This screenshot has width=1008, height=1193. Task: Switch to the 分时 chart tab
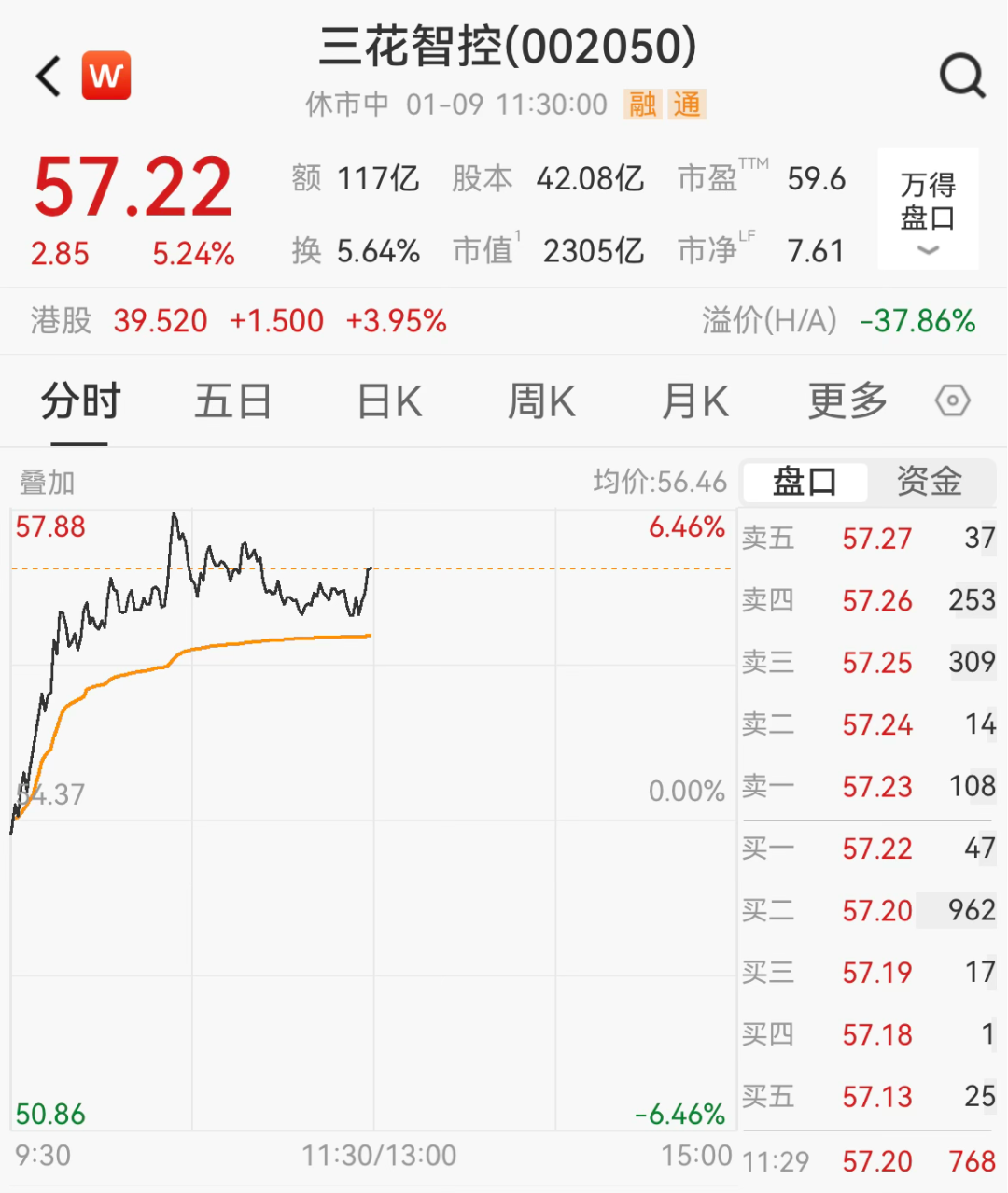[x=80, y=402]
